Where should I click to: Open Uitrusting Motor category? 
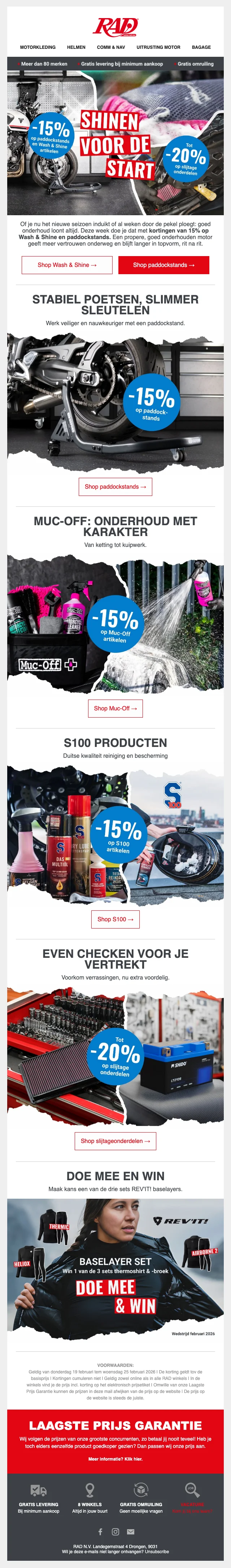pyautogui.click(x=158, y=47)
